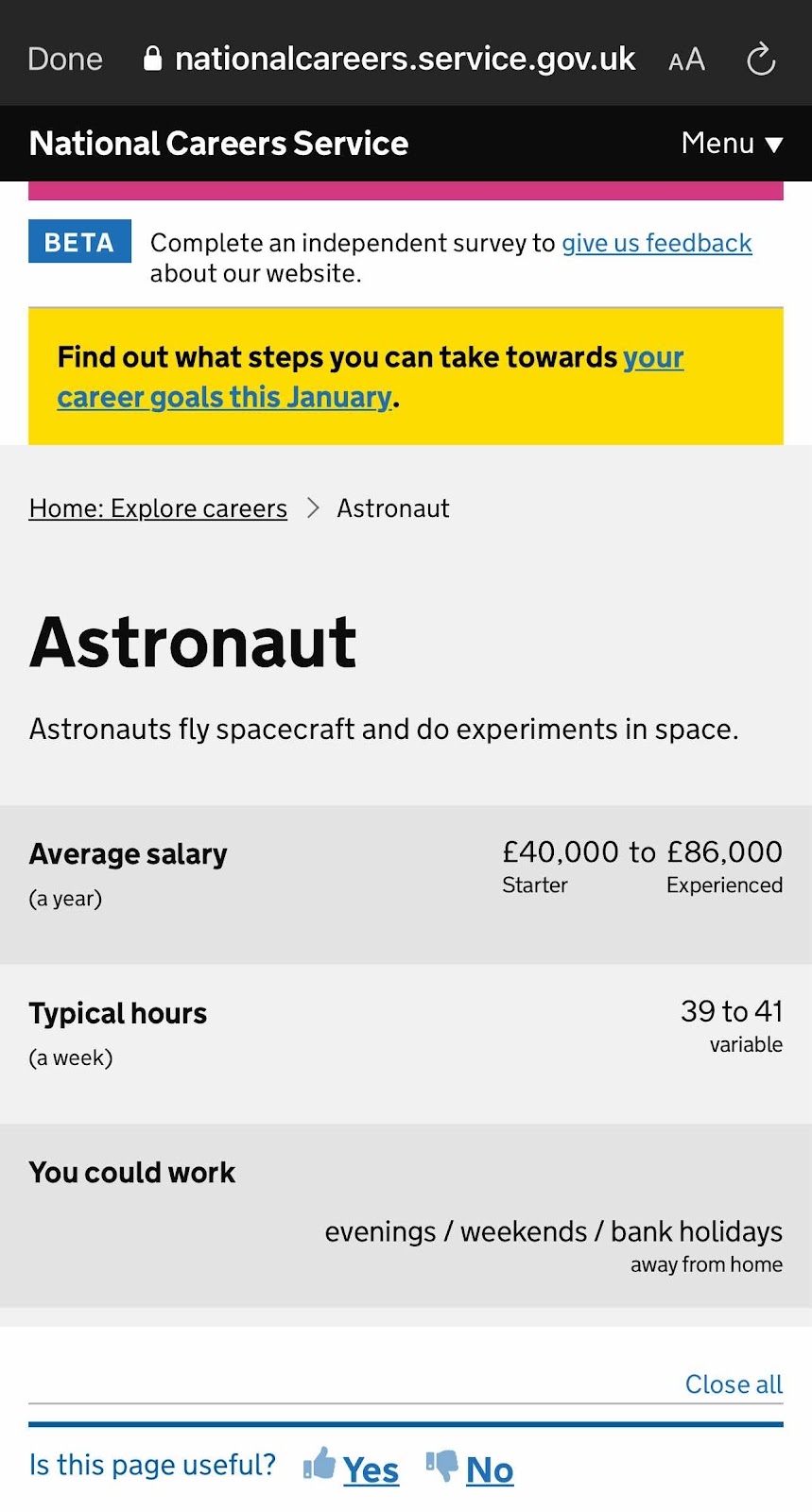Tap the Close all link
Screen dimensions: 812x1512
tap(734, 1384)
